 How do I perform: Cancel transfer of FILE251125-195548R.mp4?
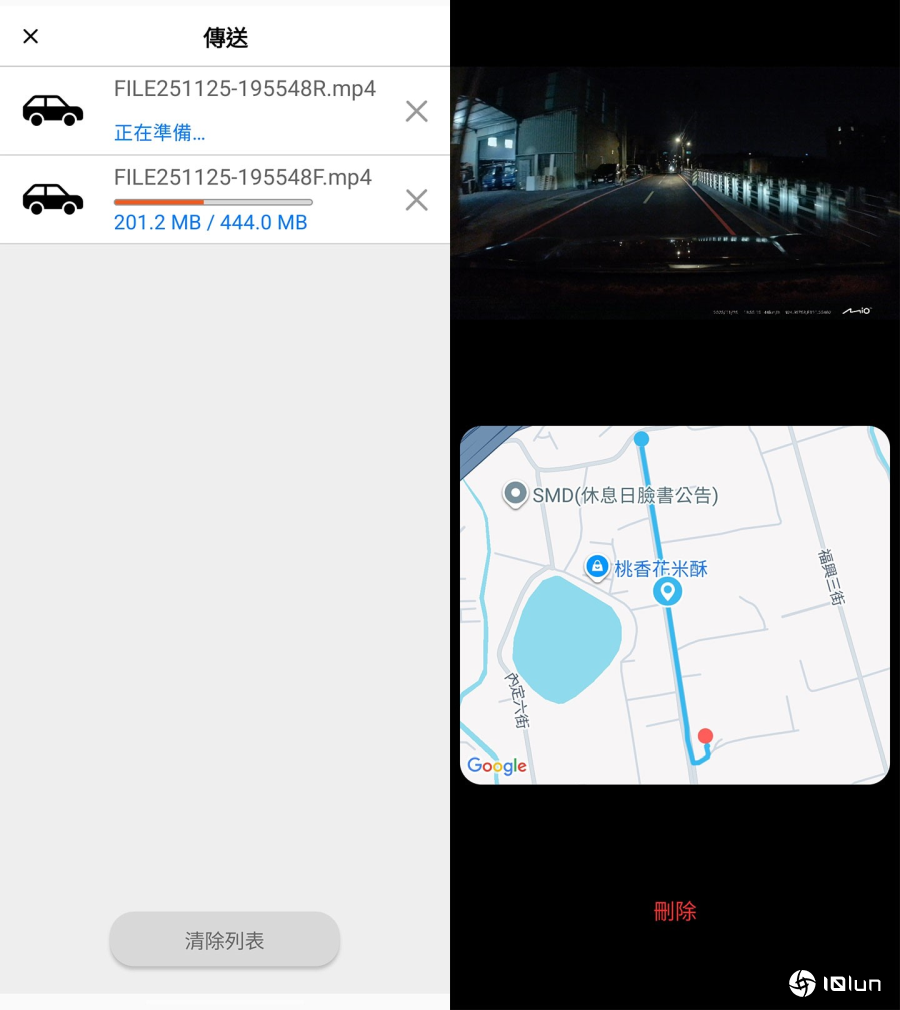pyautogui.click(x=416, y=111)
